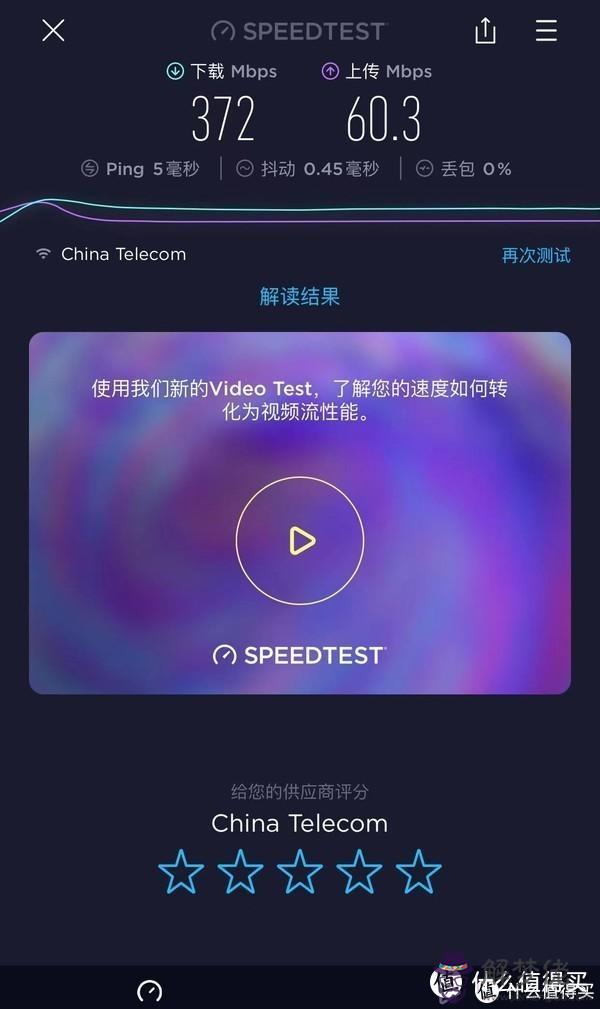Image resolution: width=600 pixels, height=1009 pixels.
Task: Open the 解读结果 link
Action: [x=300, y=296]
